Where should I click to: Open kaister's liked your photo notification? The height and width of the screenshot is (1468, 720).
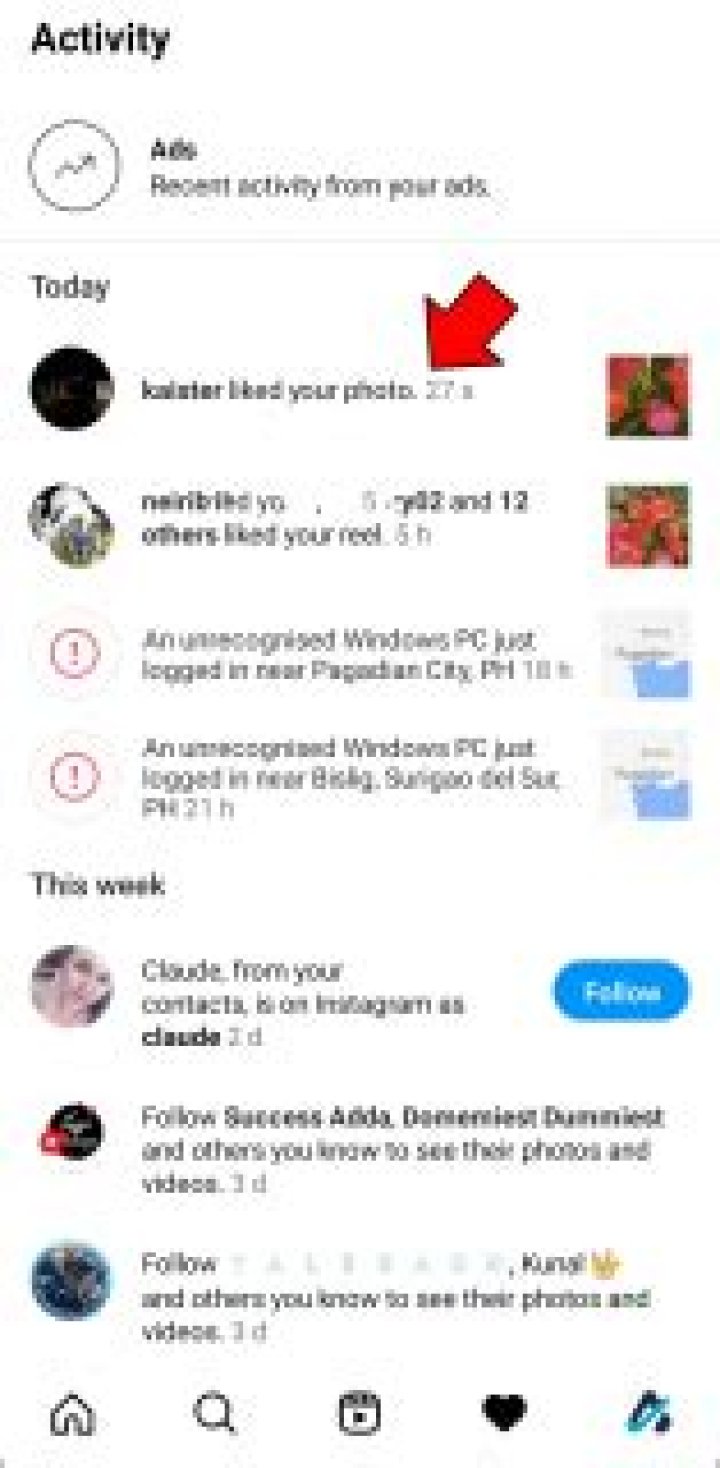280,390
